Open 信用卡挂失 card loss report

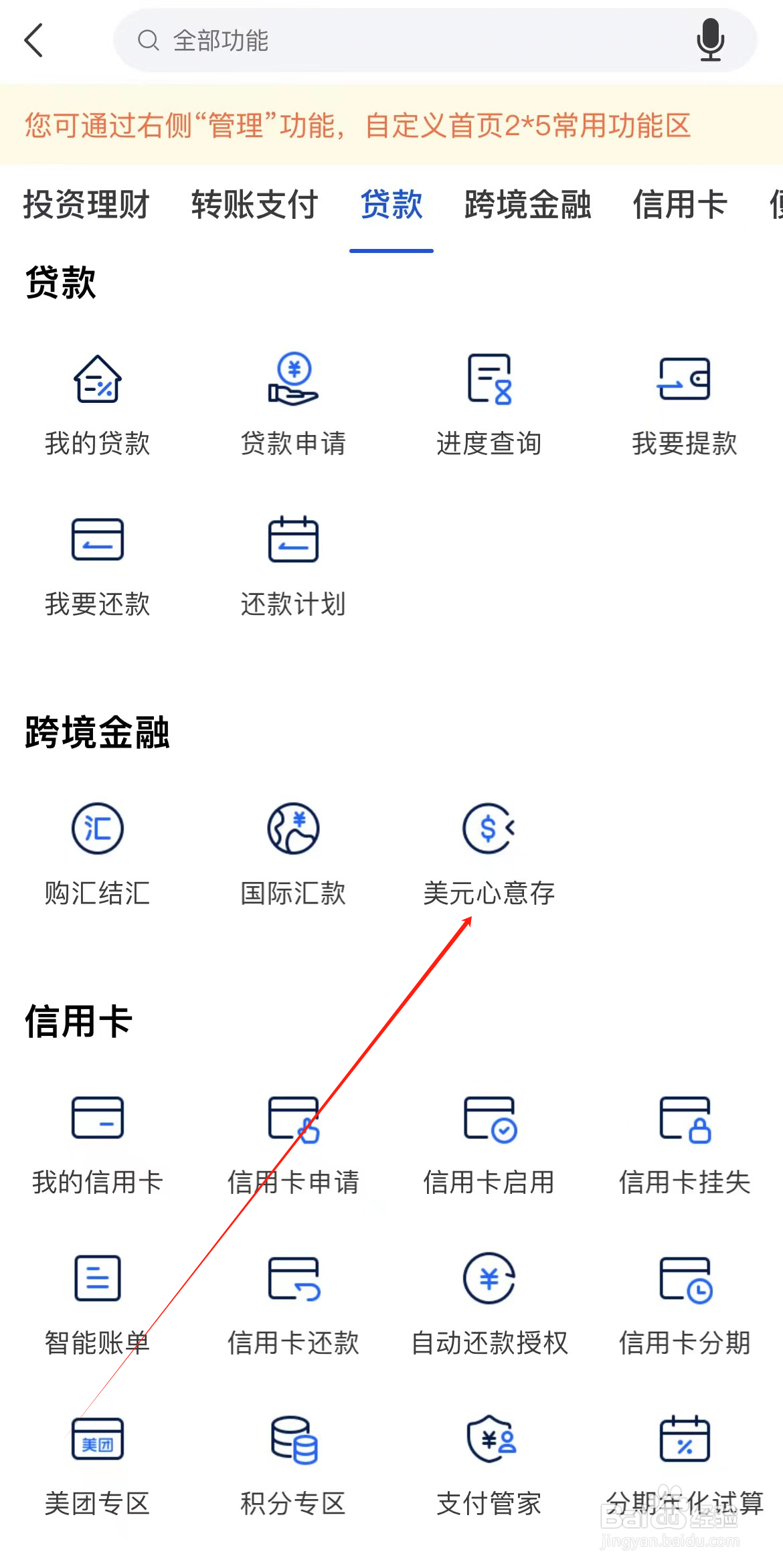(x=685, y=1141)
